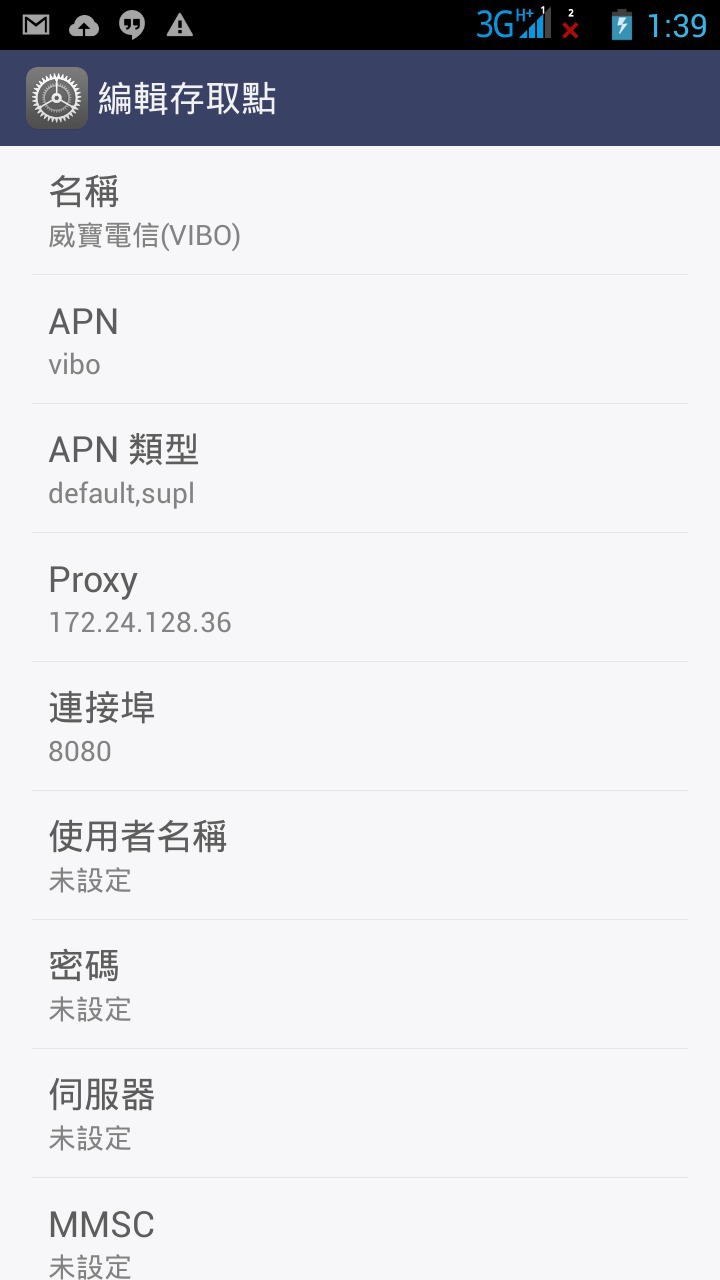The width and height of the screenshot is (720, 1280).
Task: Tap the settings gear icon to go back
Action: point(57,98)
